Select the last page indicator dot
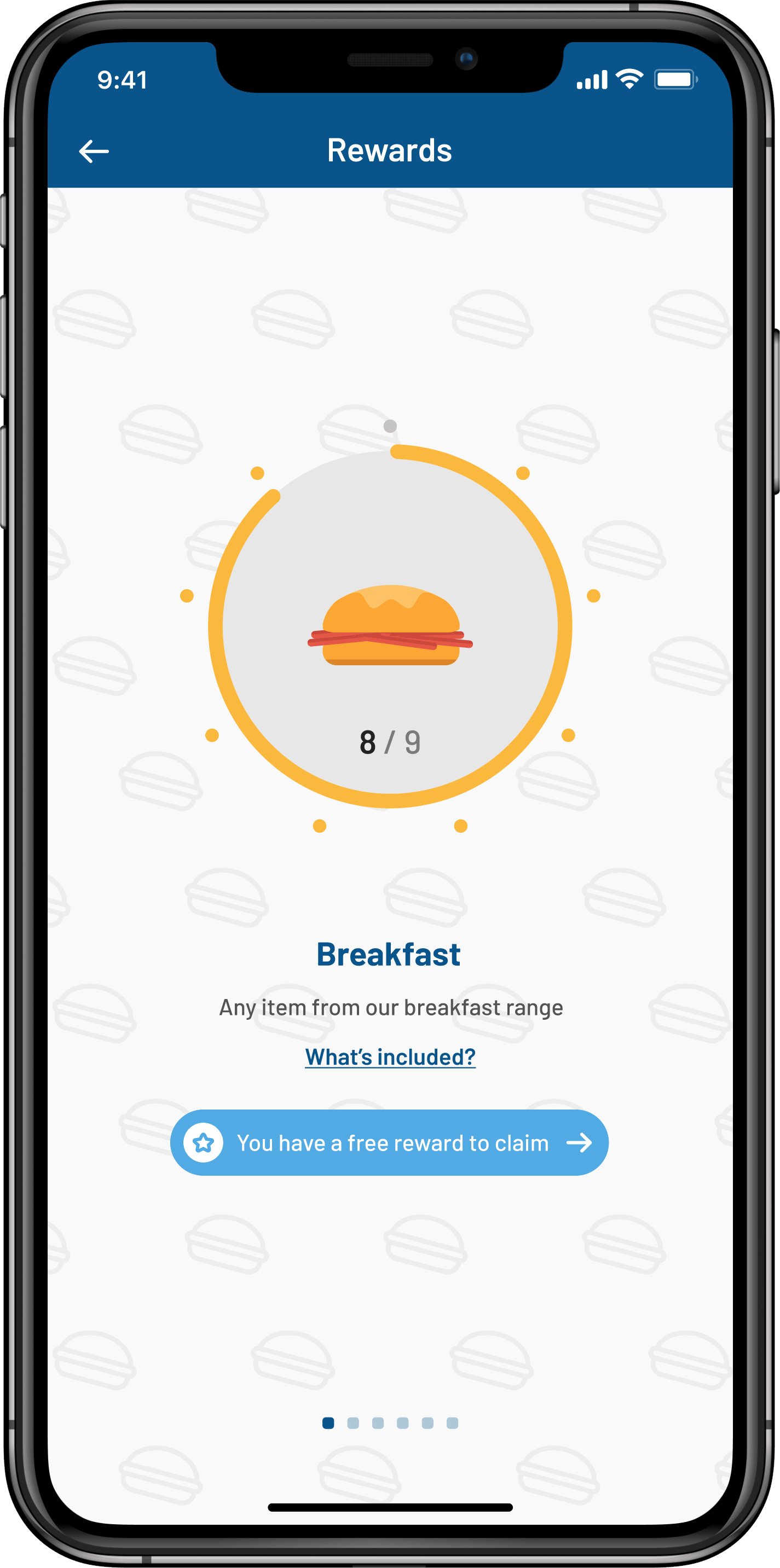The height and width of the screenshot is (1568, 780). (x=452, y=1422)
